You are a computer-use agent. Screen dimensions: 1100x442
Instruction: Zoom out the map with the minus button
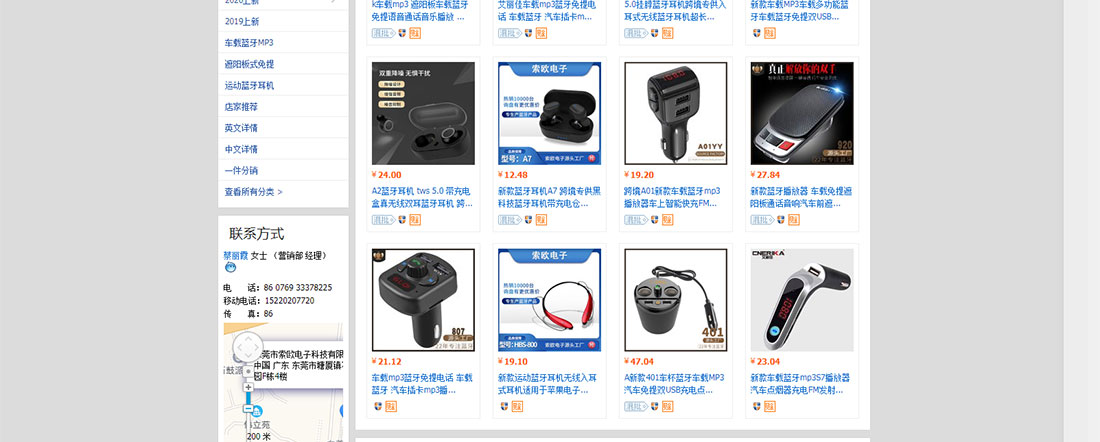[x=249, y=409]
